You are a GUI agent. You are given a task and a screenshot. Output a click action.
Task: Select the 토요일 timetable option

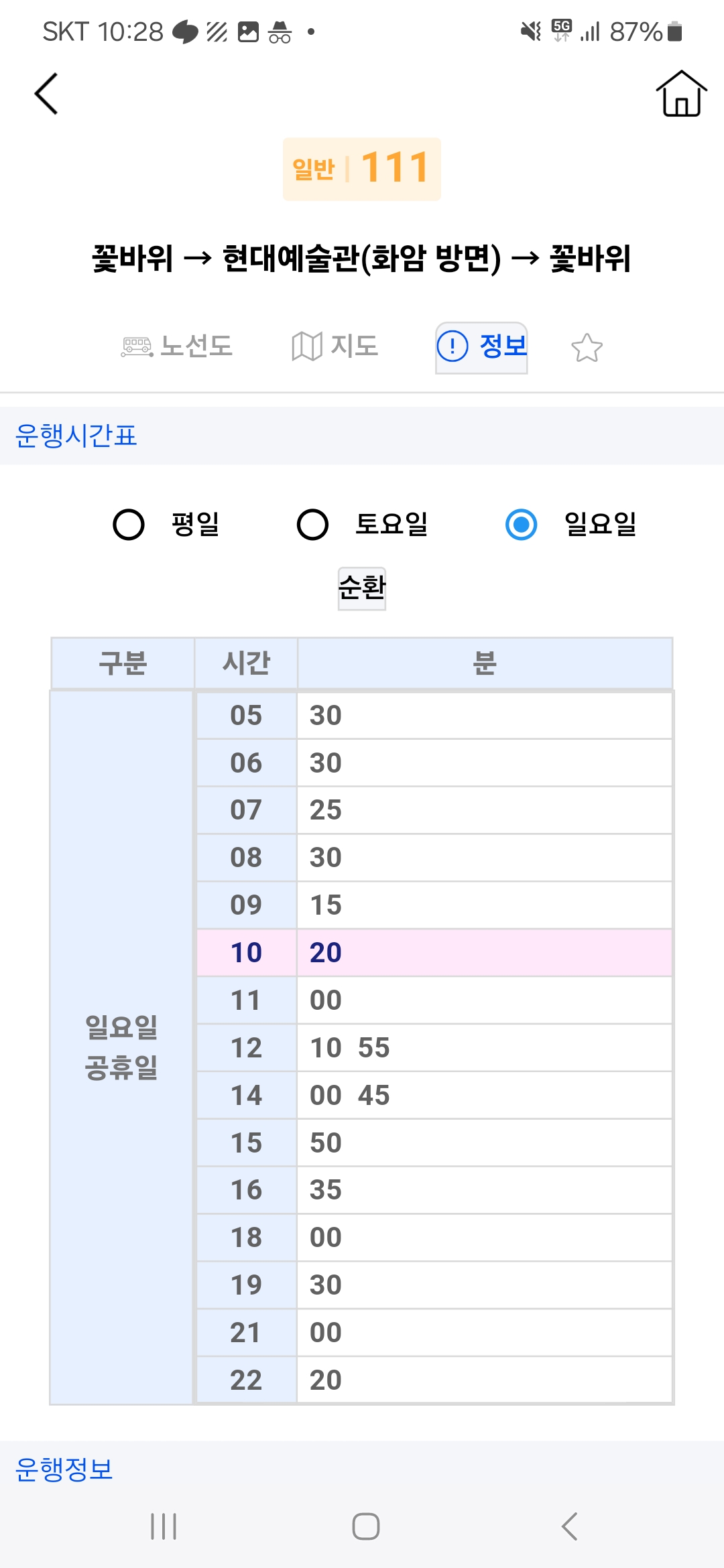pyautogui.click(x=313, y=524)
